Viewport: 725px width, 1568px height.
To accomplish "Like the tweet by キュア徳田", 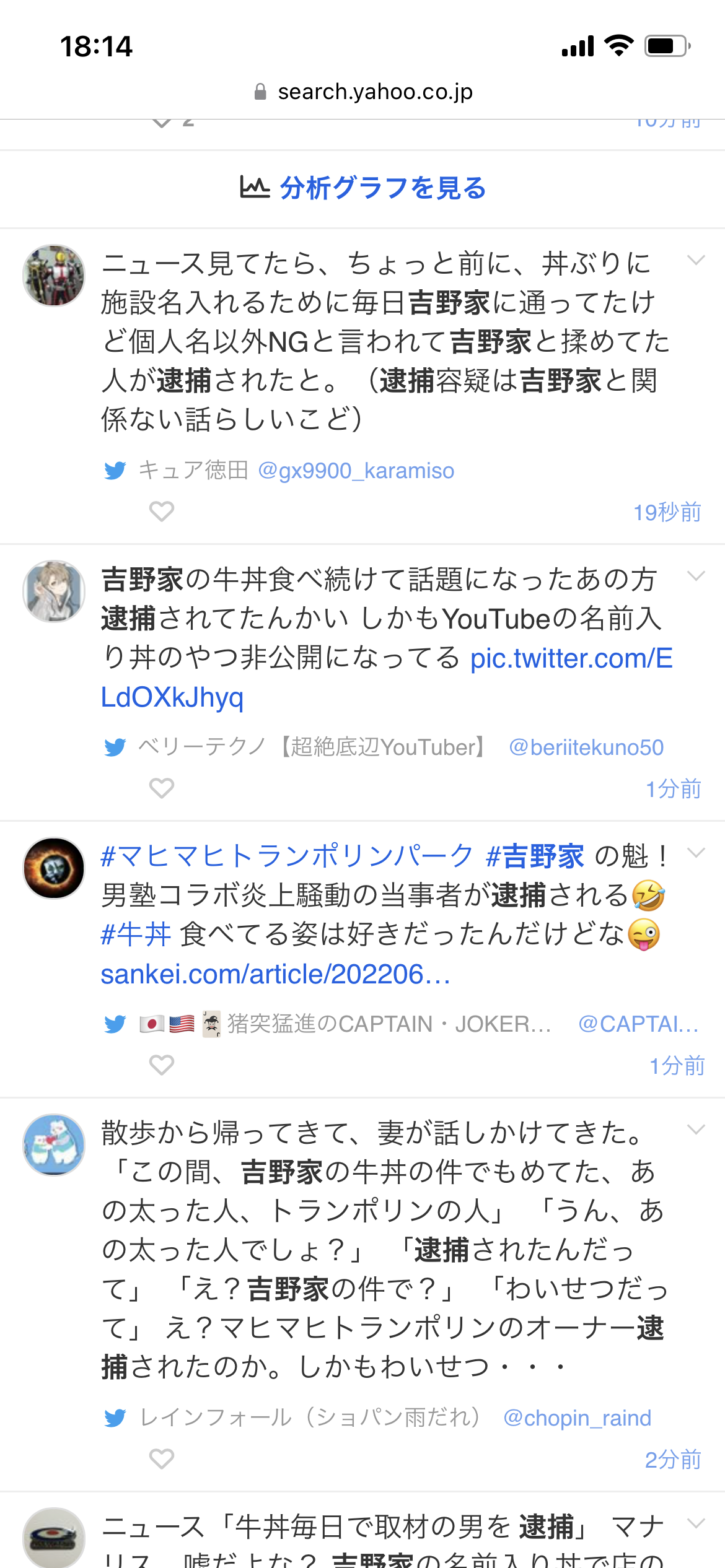I will click(x=162, y=512).
